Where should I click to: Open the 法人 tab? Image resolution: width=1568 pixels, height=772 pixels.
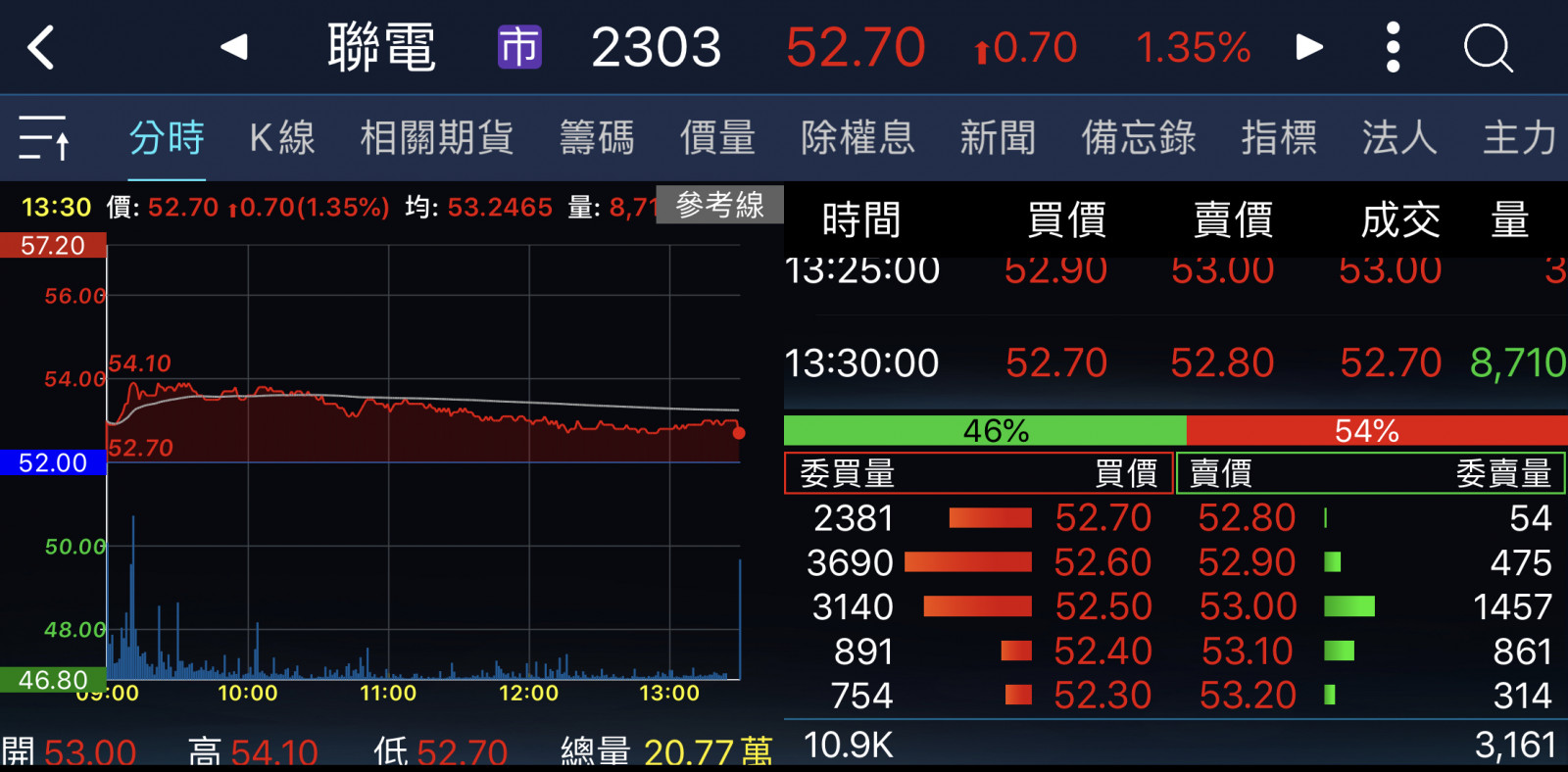1398,137
